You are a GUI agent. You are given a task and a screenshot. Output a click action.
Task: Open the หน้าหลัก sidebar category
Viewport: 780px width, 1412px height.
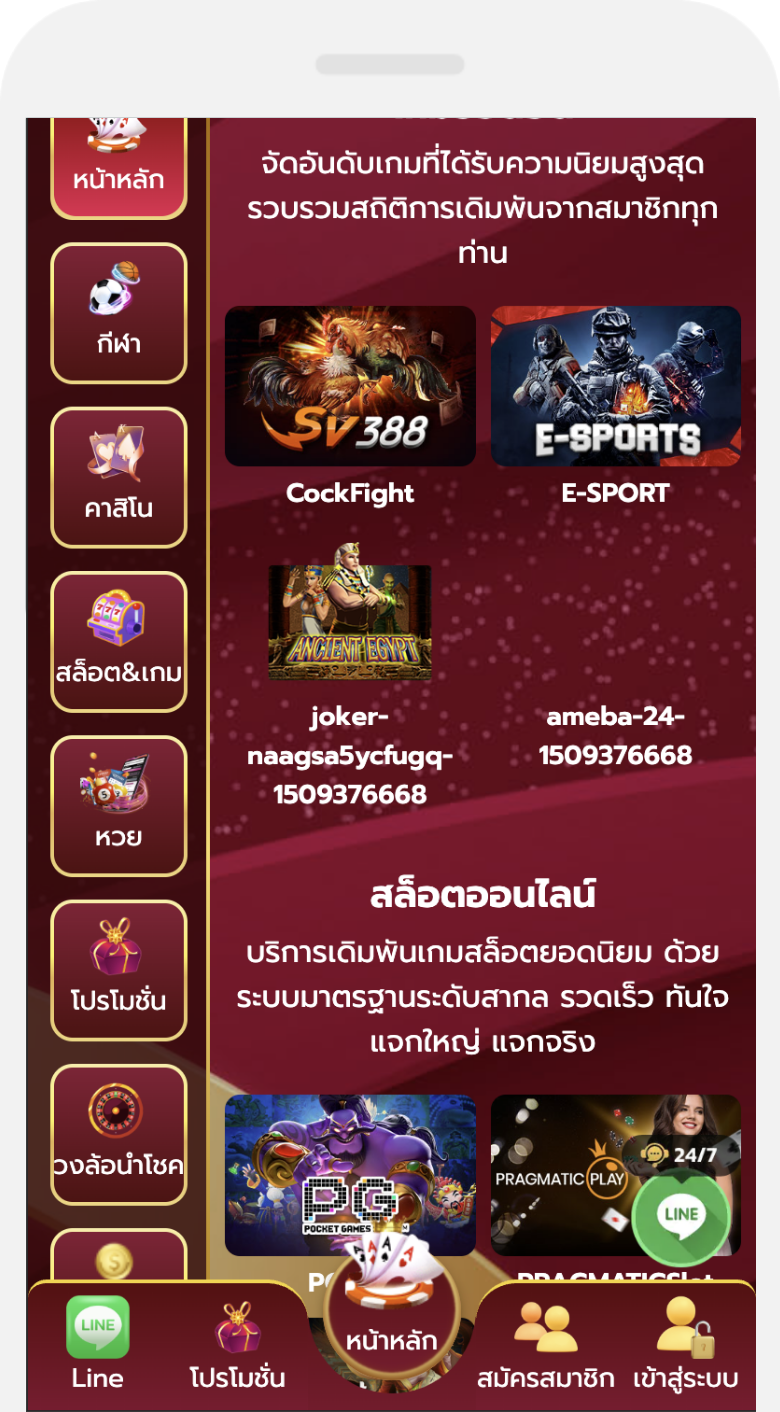click(119, 166)
